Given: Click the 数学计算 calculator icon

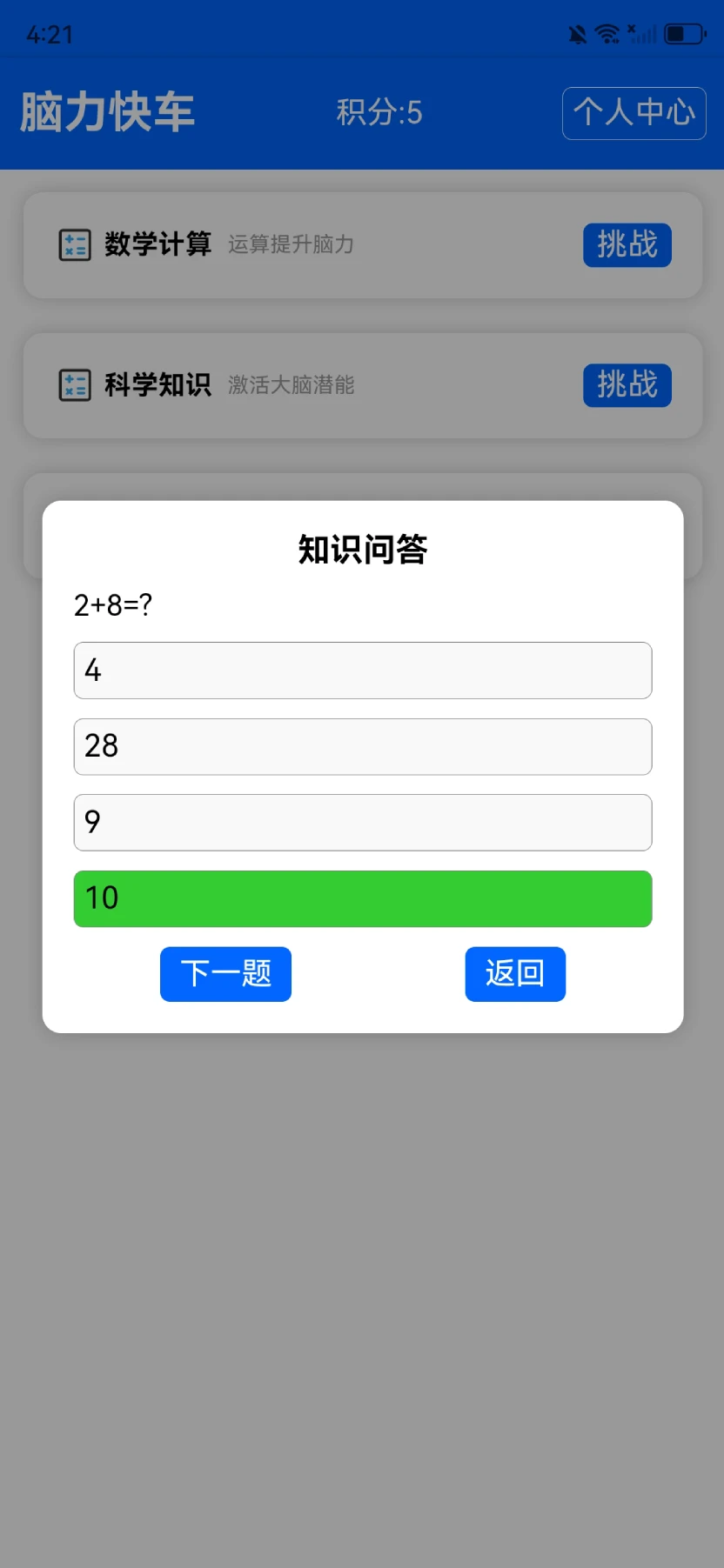Looking at the screenshot, I should pyautogui.click(x=76, y=244).
